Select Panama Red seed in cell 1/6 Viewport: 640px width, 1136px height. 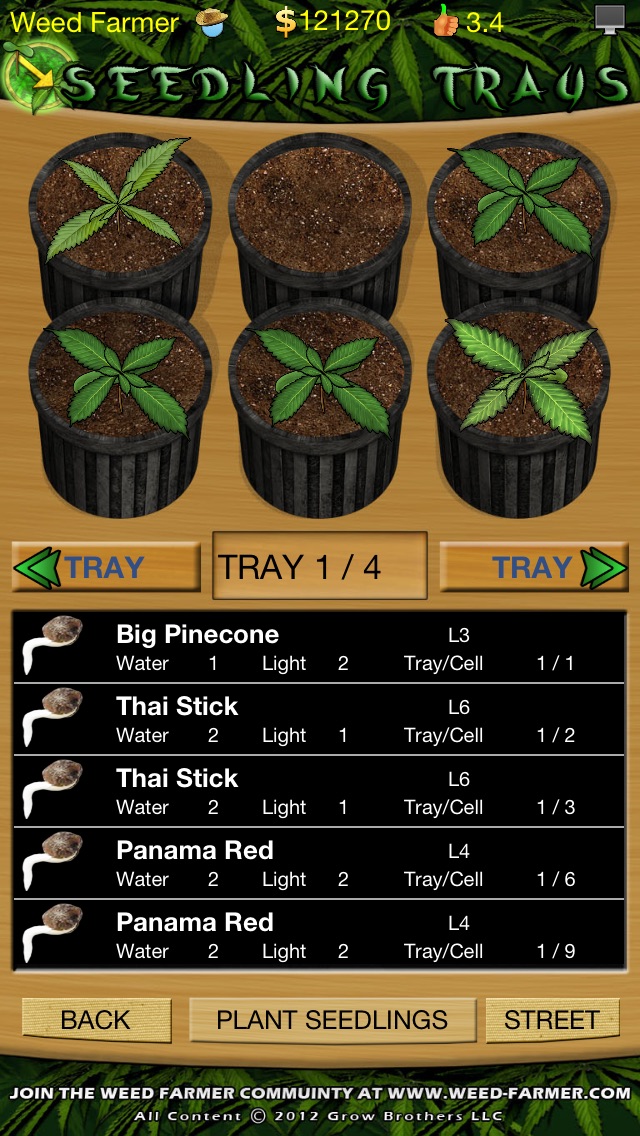point(319,863)
